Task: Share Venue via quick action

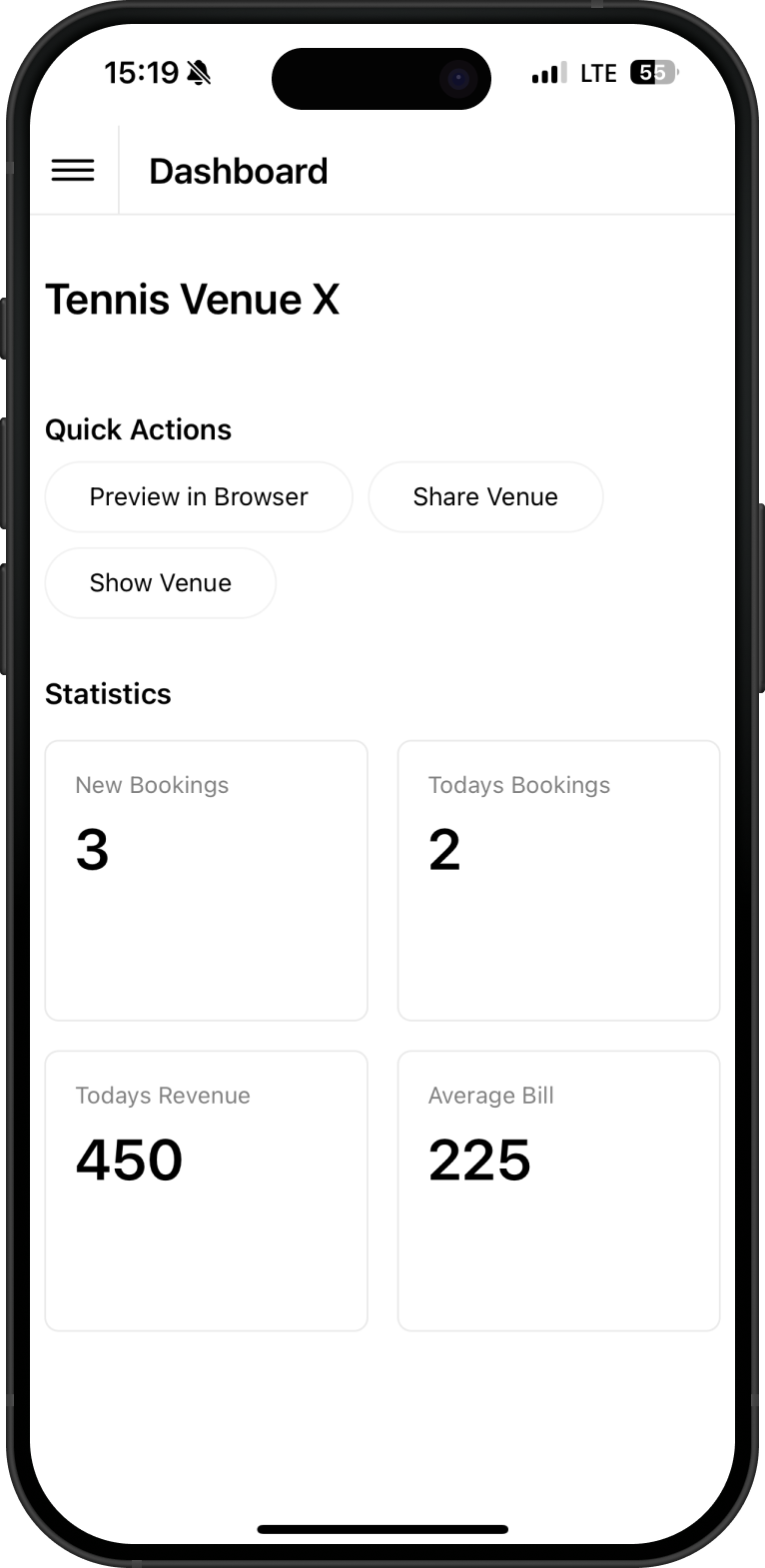Action: click(x=485, y=496)
